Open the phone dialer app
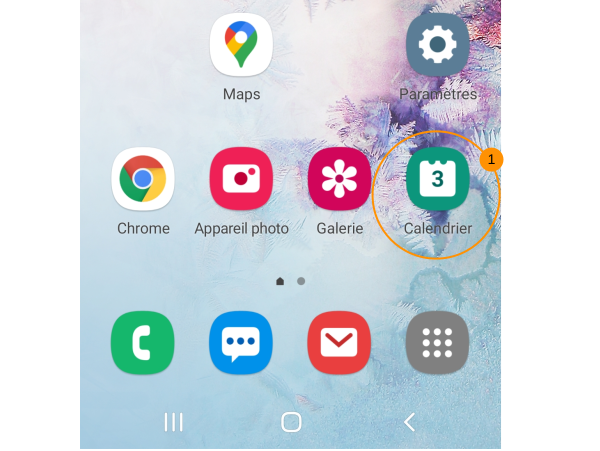This screenshot has width=600, height=451. 143,343
